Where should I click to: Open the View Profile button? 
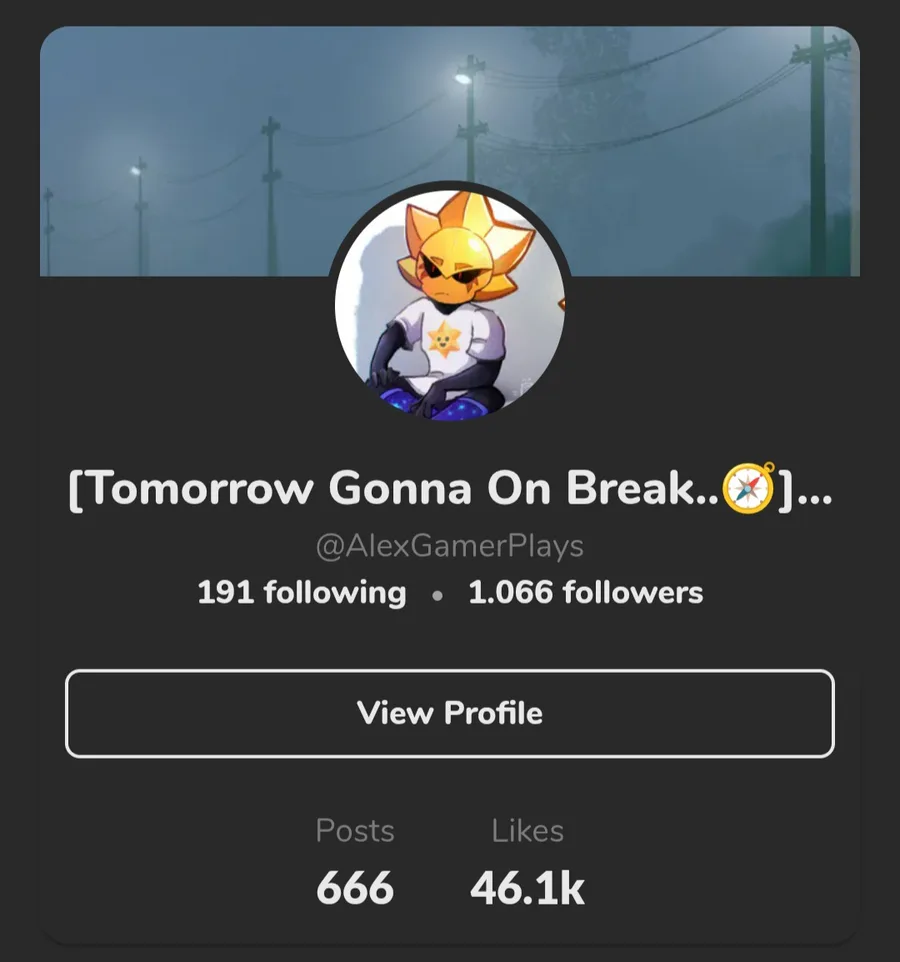coord(449,713)
